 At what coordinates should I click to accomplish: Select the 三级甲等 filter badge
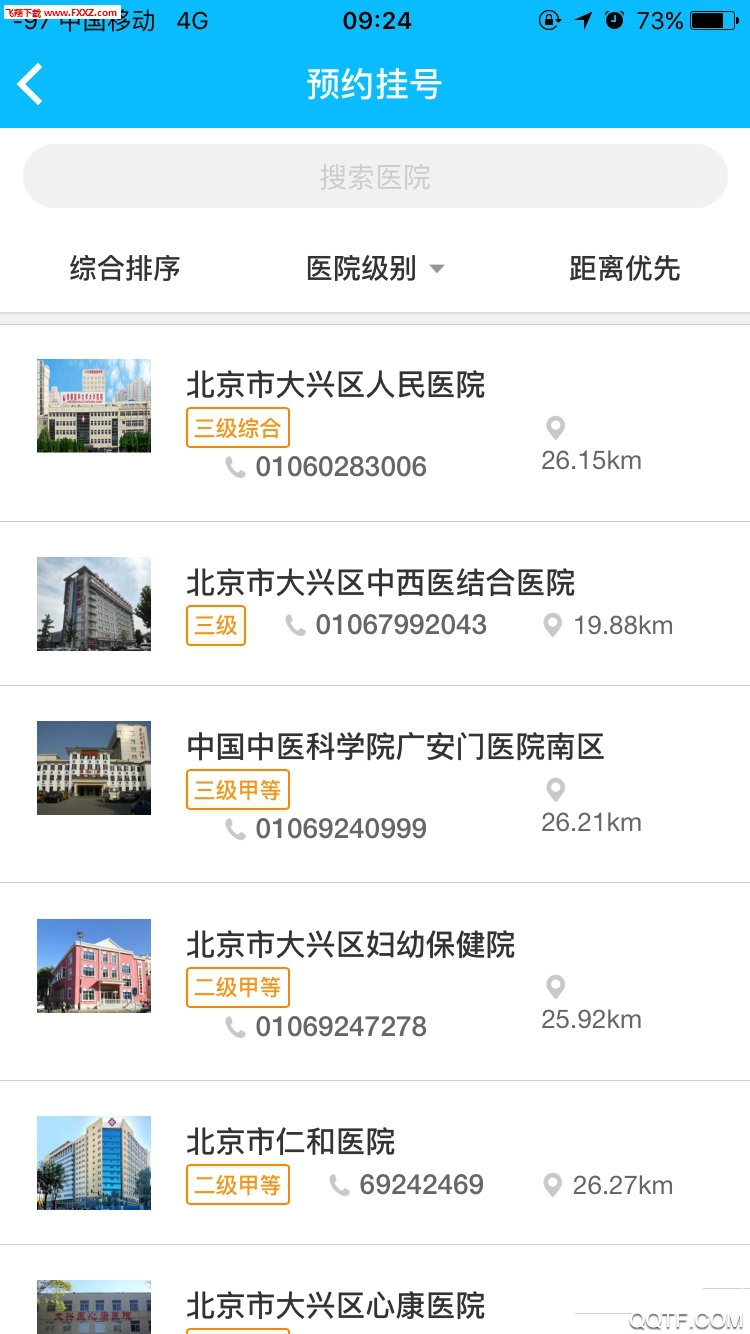(237, 790)
